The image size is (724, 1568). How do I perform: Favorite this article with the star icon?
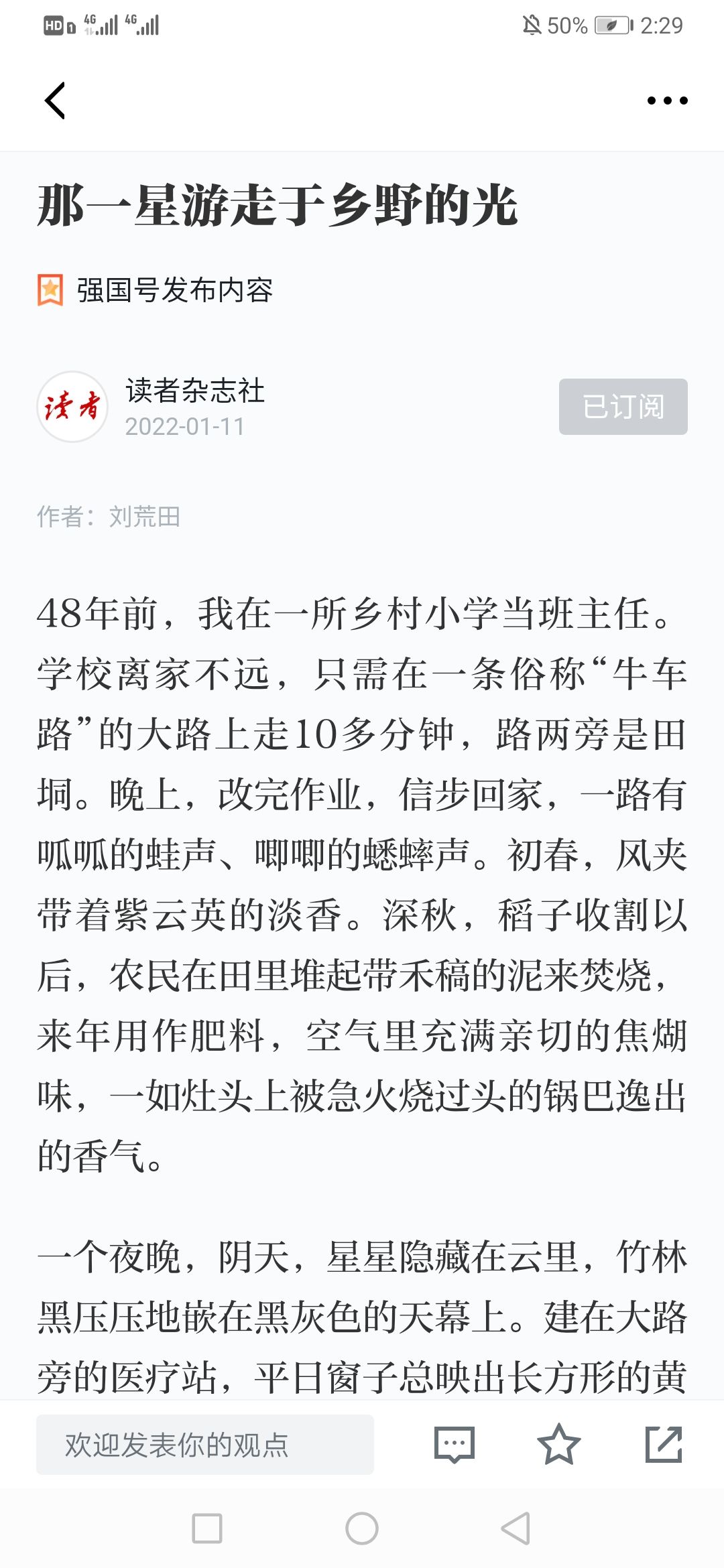558,1444
